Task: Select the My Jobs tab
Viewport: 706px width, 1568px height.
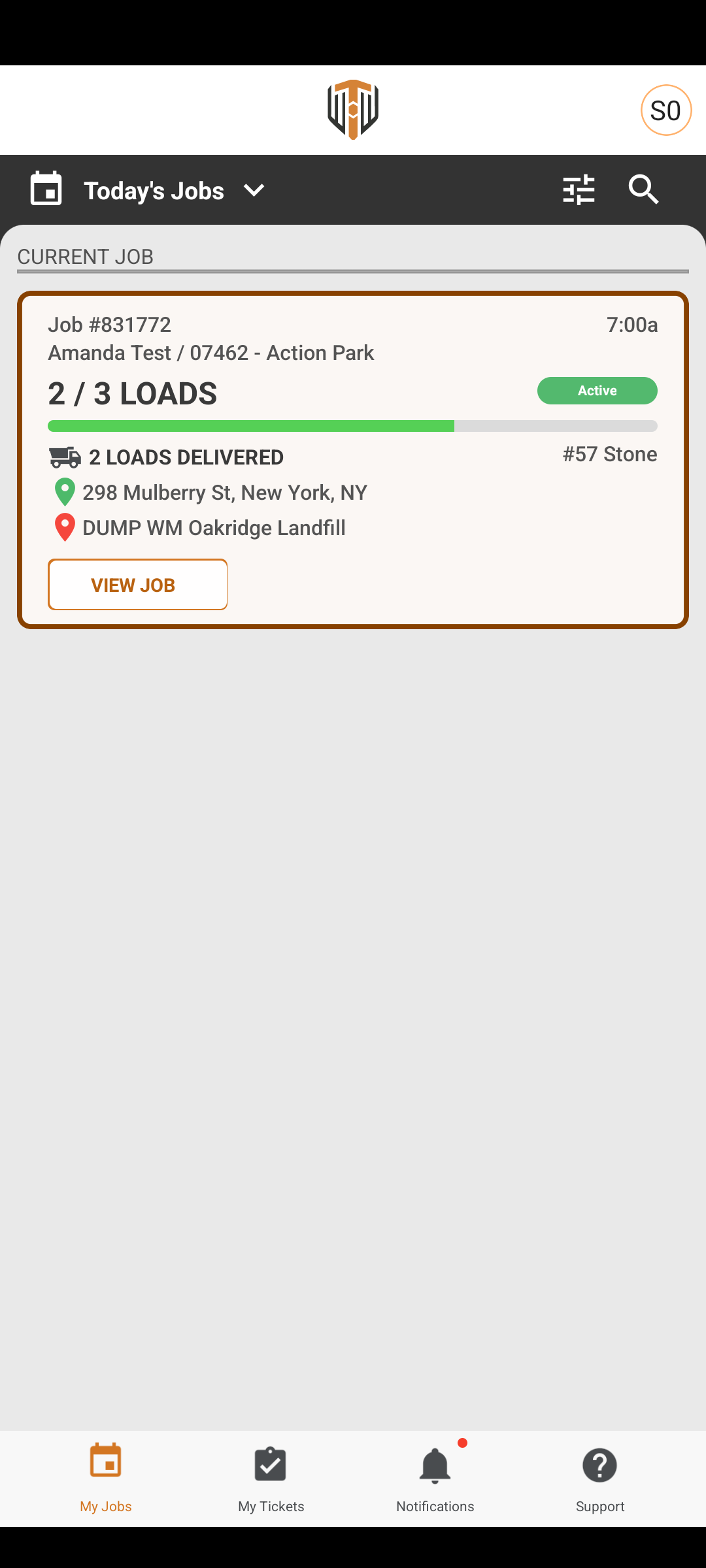Action: click(x=106, y=1479)
